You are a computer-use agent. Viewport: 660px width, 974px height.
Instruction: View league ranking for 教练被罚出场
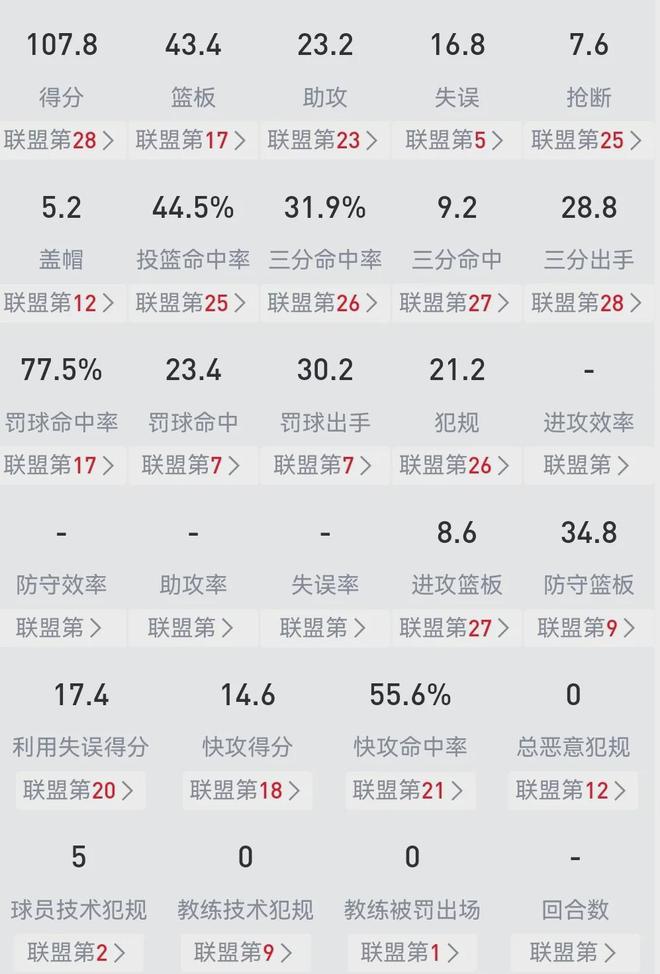click(x=412, y=952)
